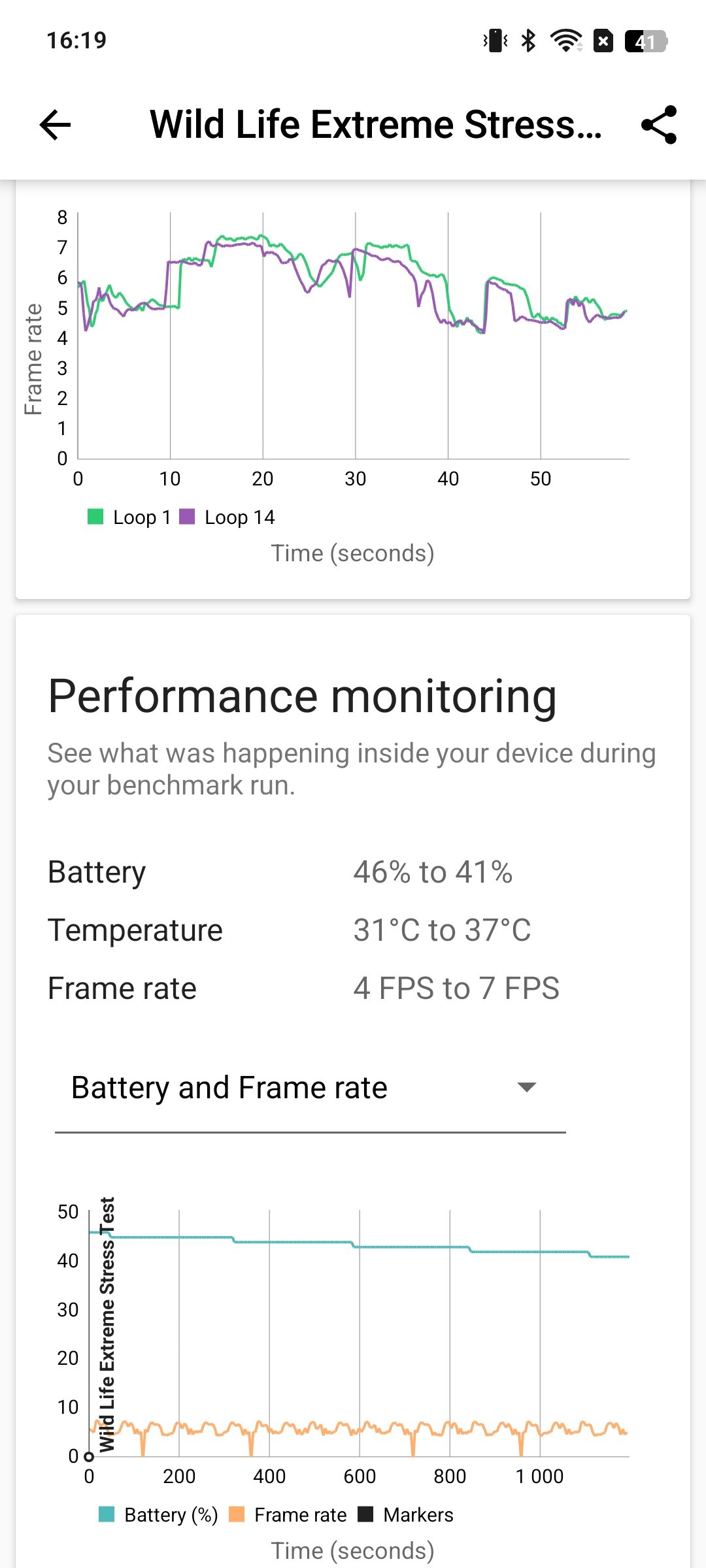
Task: Share the stress test results
Action: coord(659,125)
